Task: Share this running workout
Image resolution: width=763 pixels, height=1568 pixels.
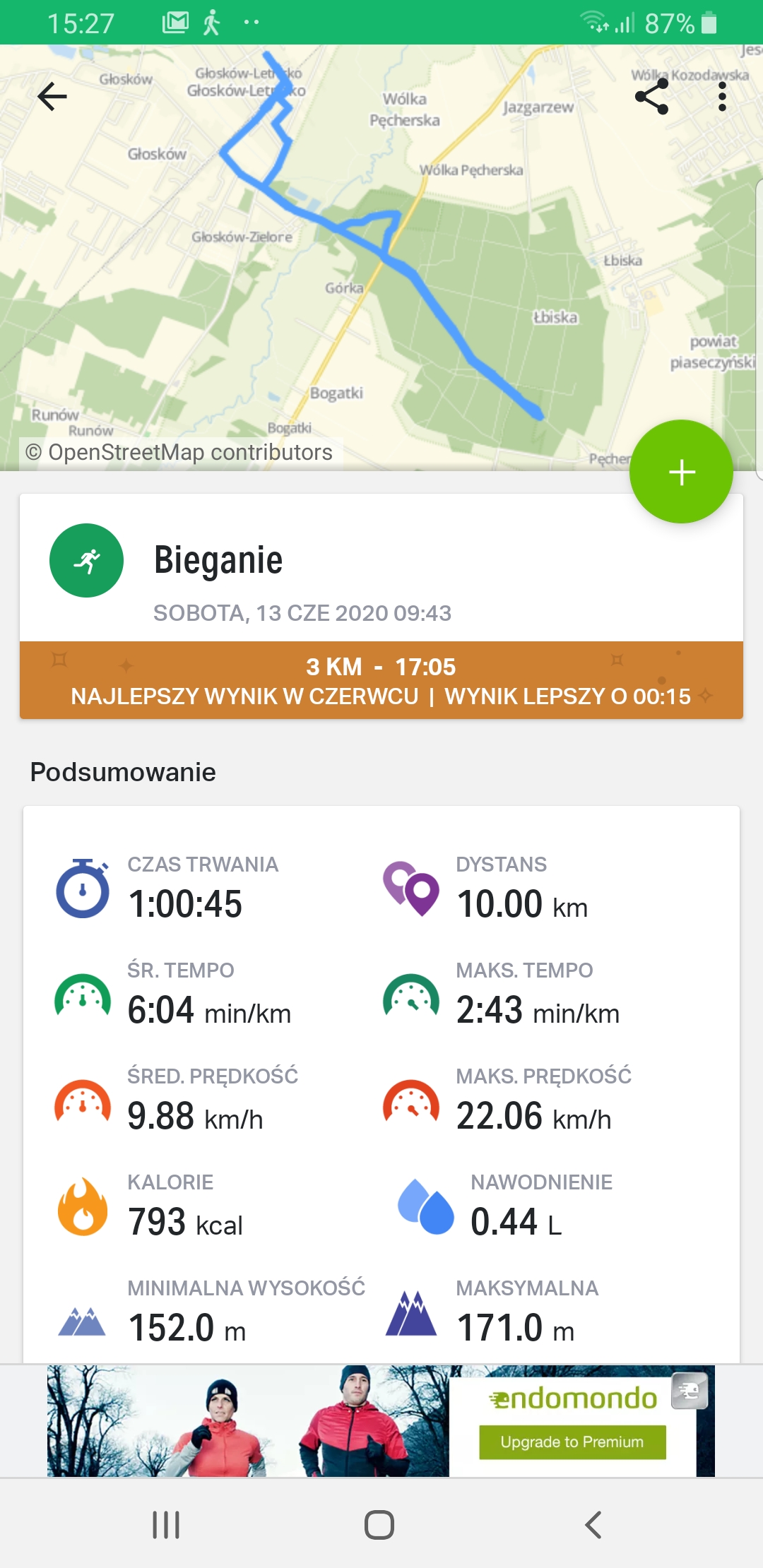Action: [651, 97]
